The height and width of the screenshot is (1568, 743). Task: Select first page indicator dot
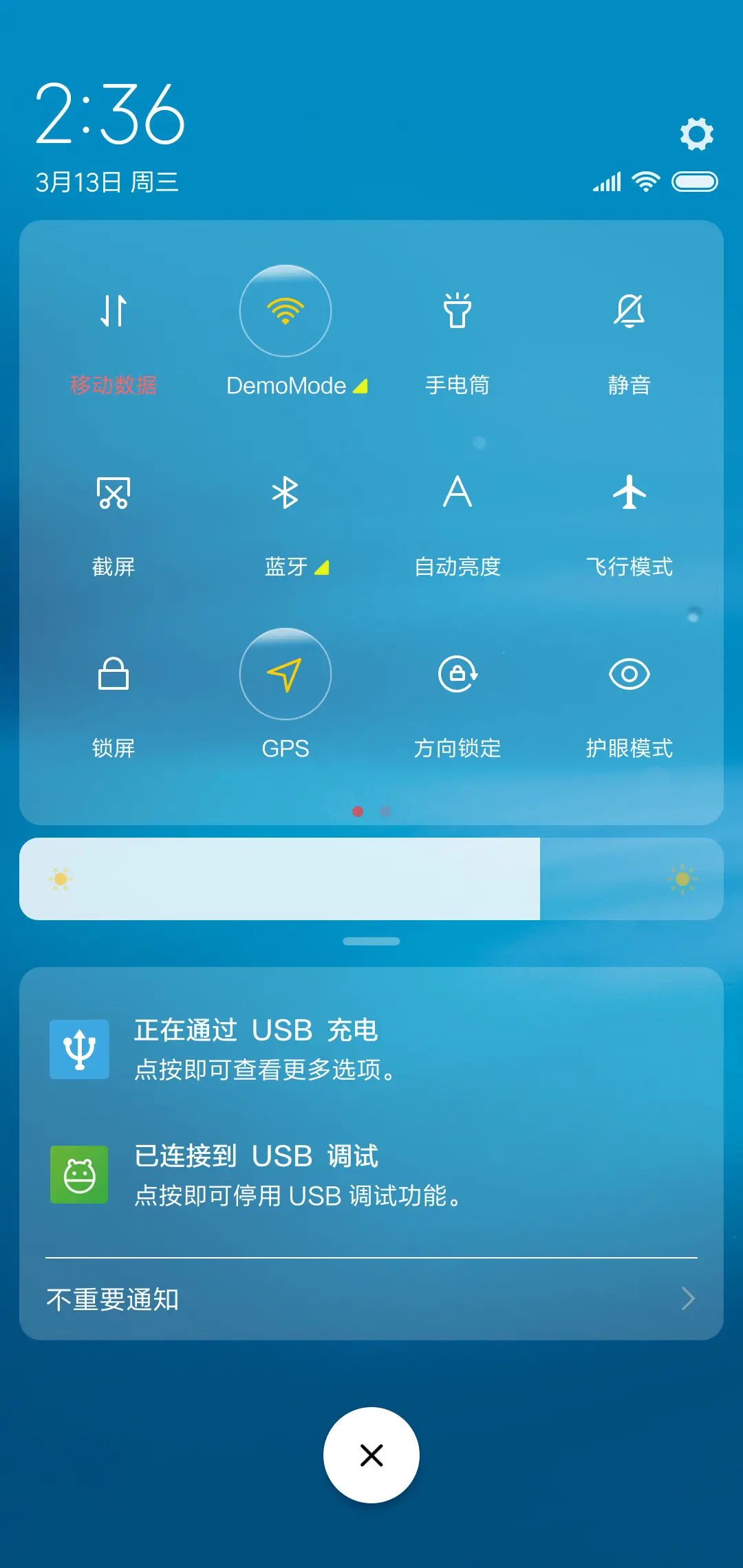point(357,812)
